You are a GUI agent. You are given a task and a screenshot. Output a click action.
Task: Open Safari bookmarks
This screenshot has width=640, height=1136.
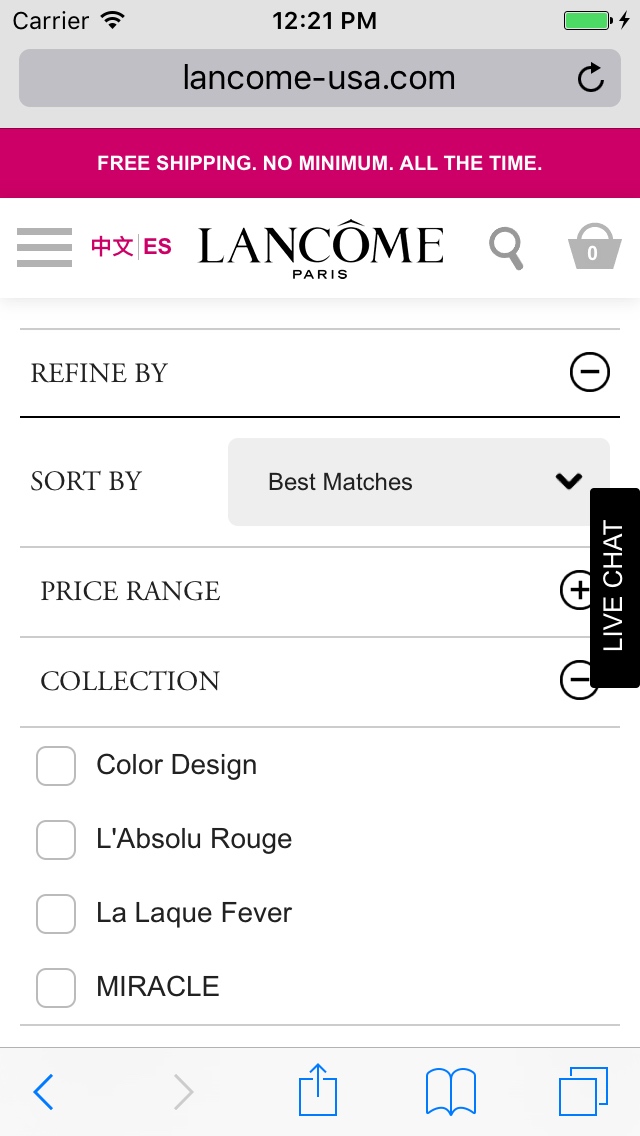click(450, 1091)
